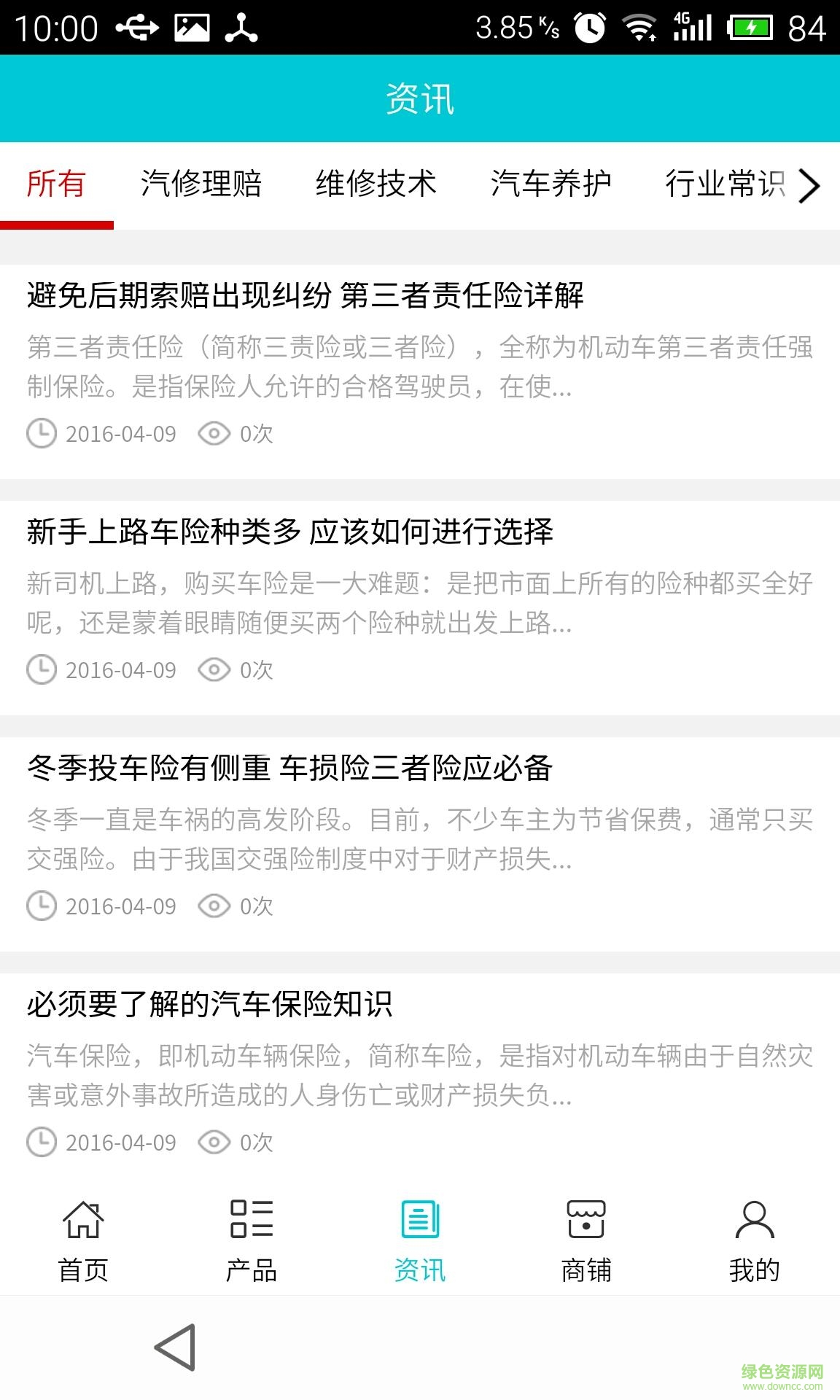
Task: Open article 冬季投车险有侧重 车损险三者险应必备
Action: [x=289, y=769]
